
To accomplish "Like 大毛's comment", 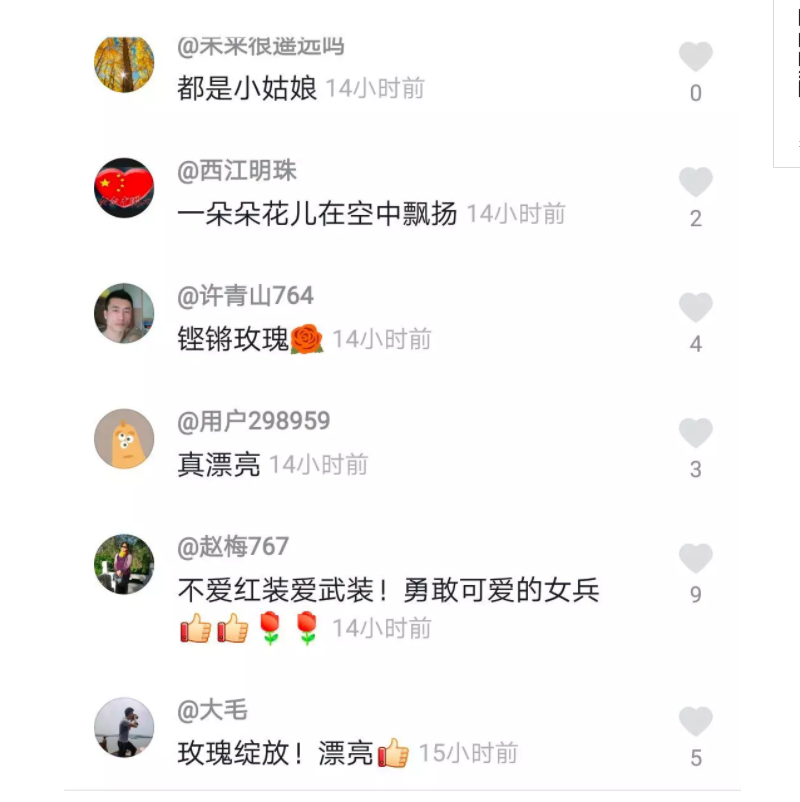I will click(695, 721).
